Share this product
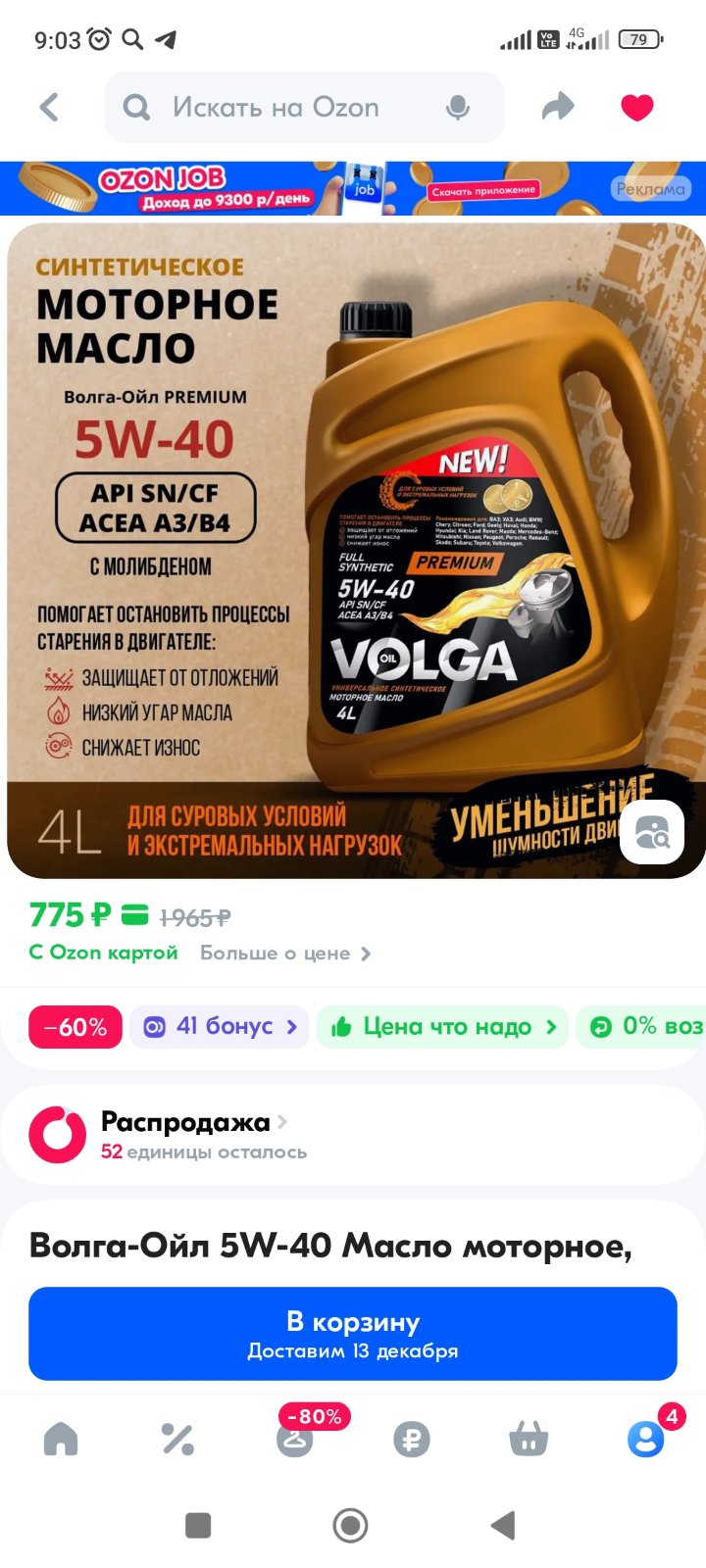The width and height of the screenshot is (706, 1568). click(558, 106)
